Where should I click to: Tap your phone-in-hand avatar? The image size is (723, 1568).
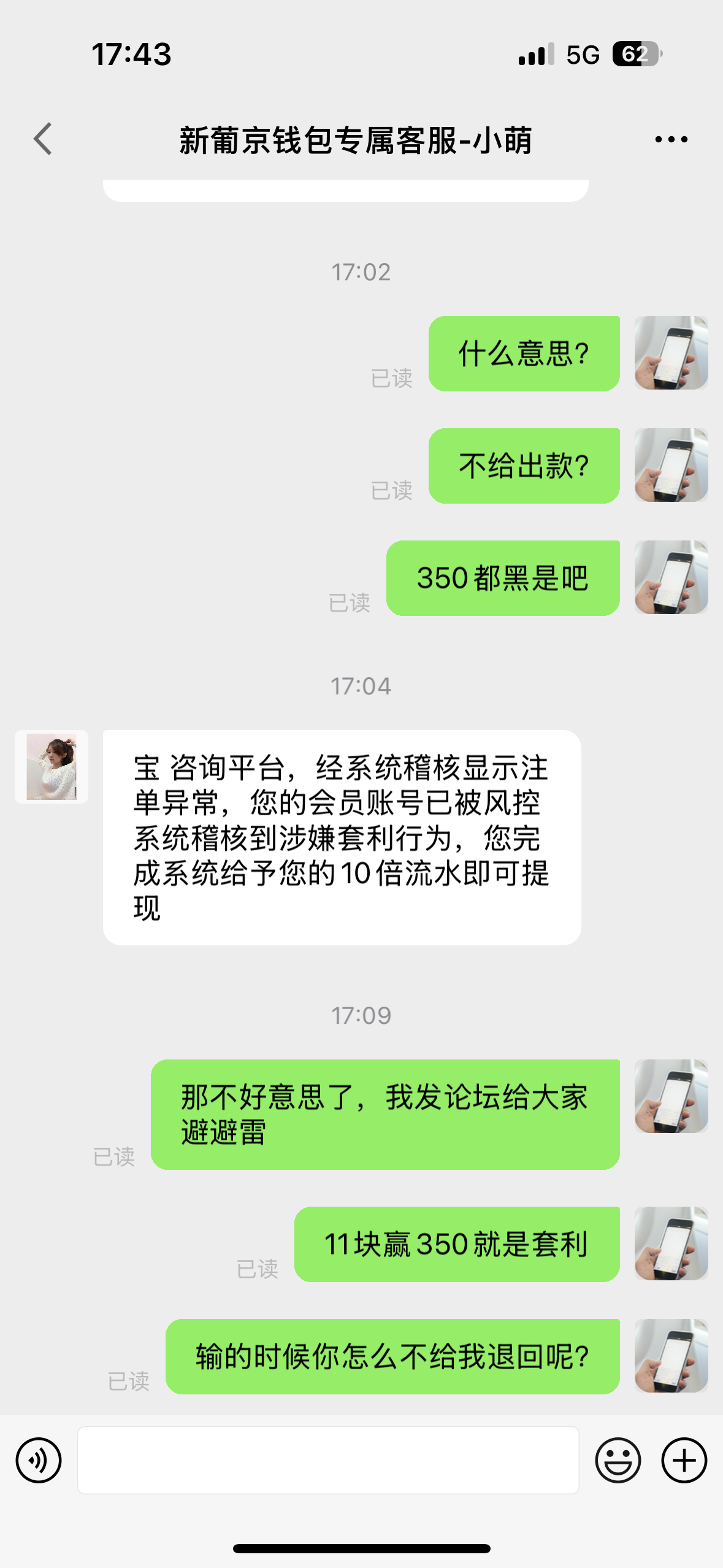671,353
